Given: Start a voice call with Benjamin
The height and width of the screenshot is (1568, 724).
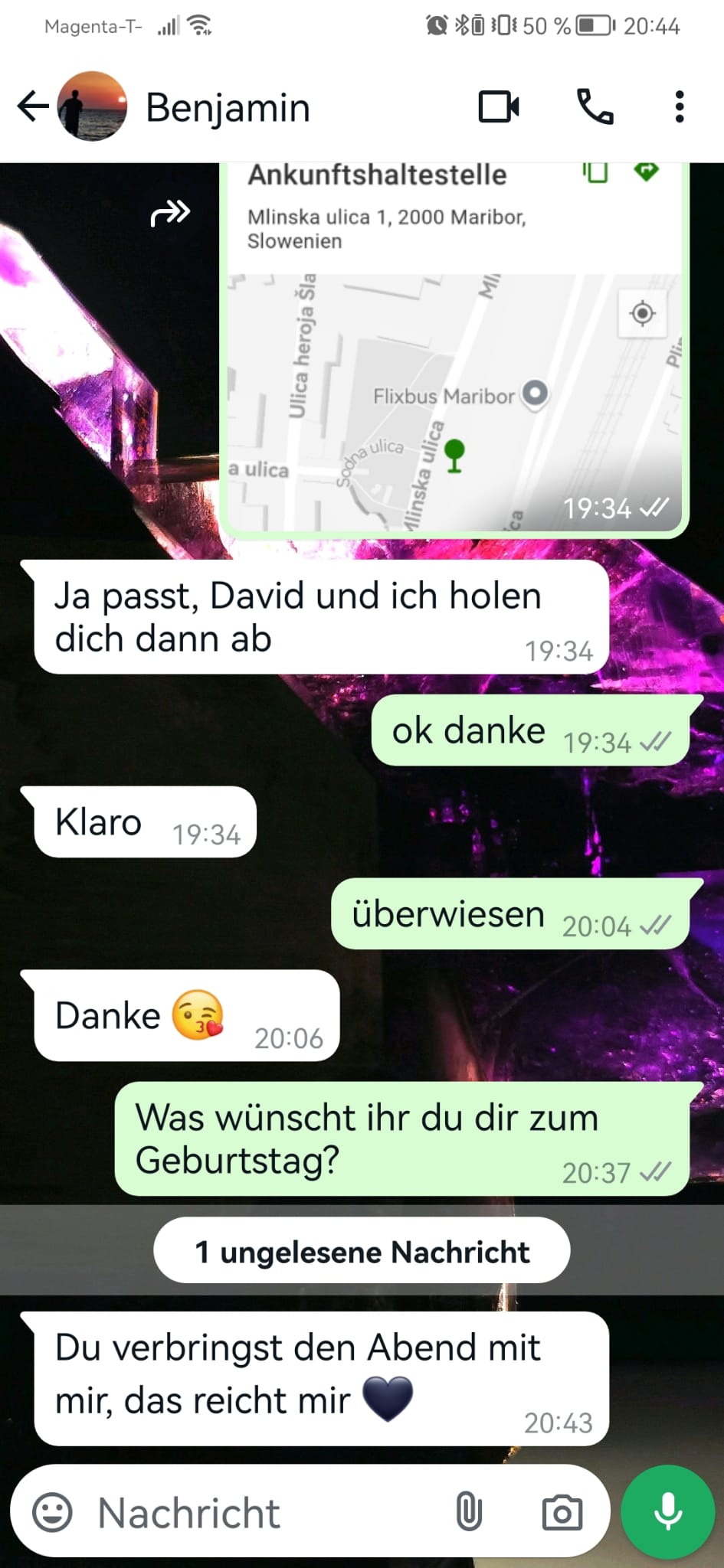Looking at the screenshot, I should click(595, 106).
